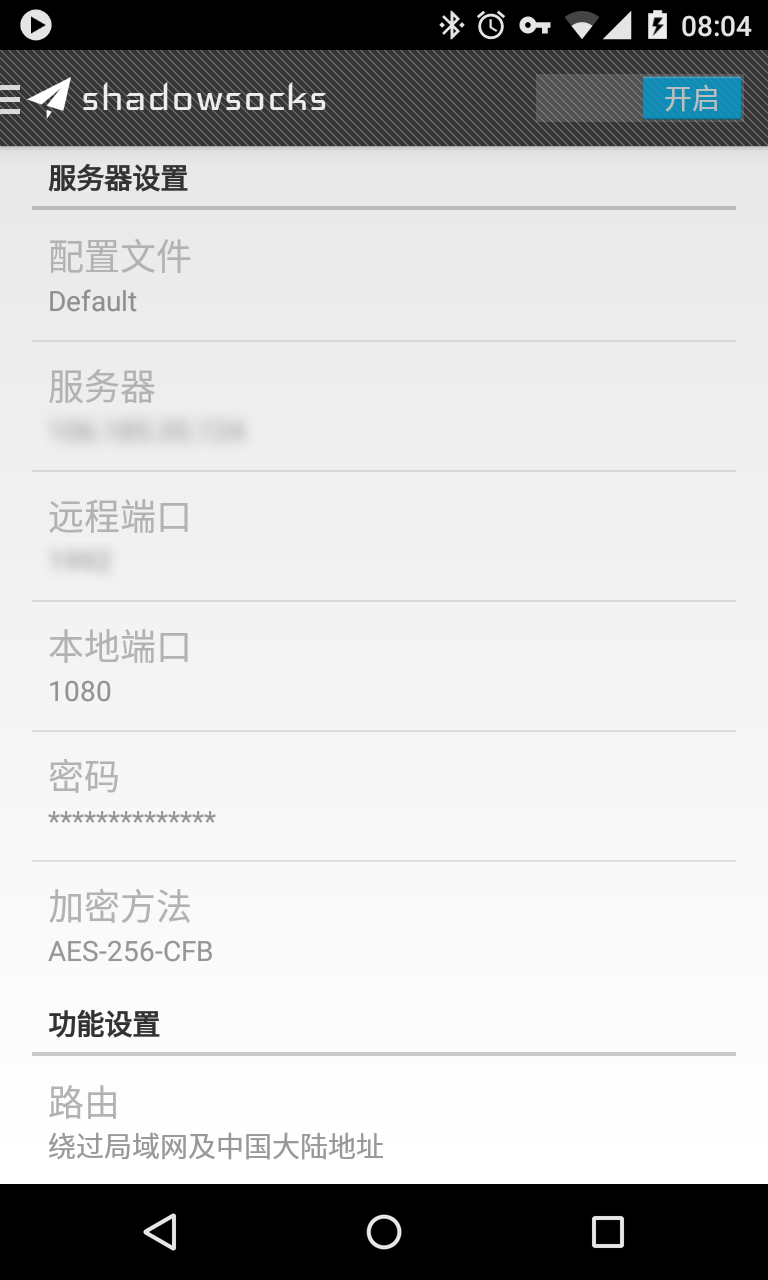Edit the 服务器 server address
The width and height of the screenshot is (768, 1280).
(384, 406)
